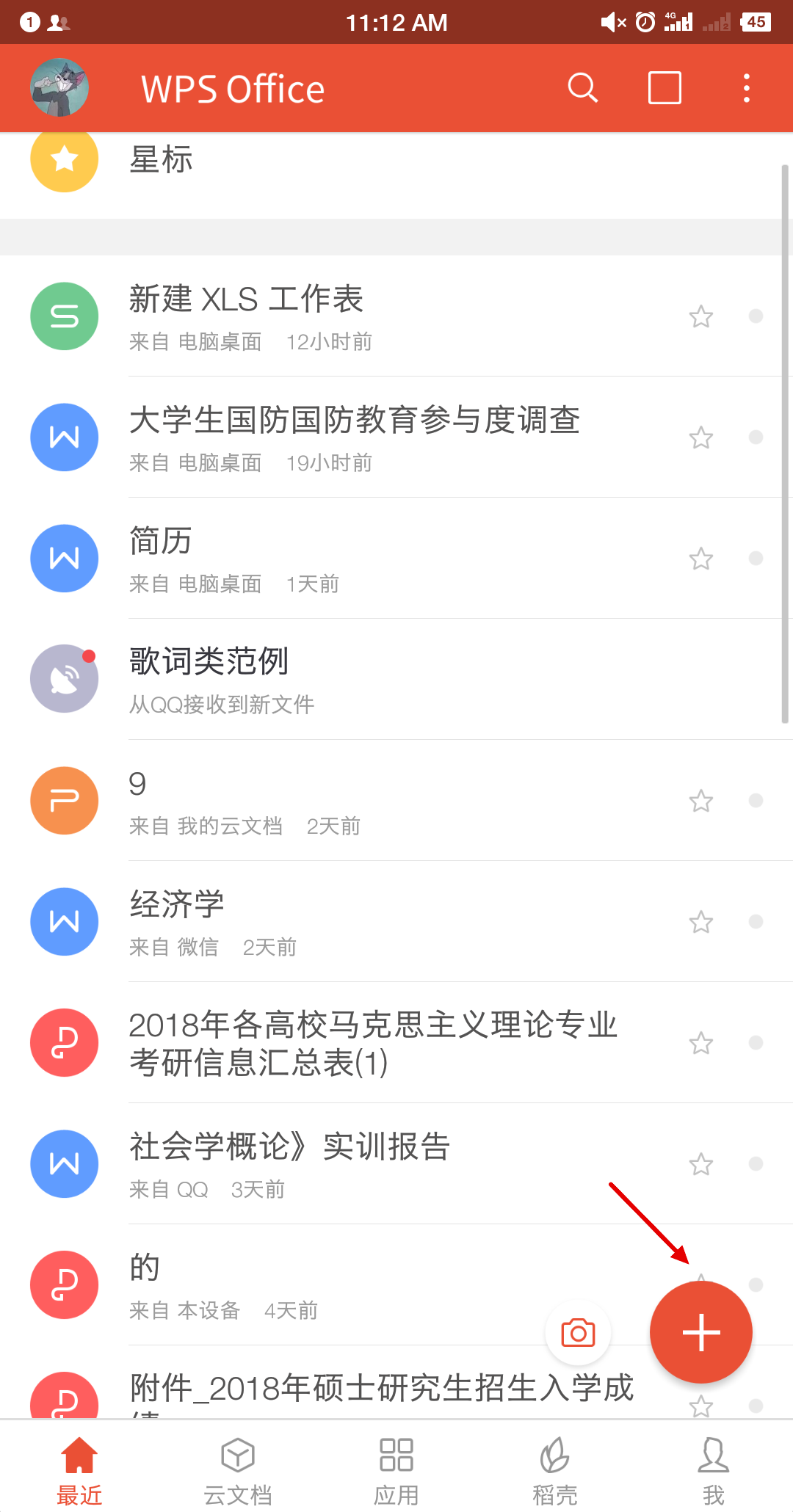The image size is (793, 1512).
Task: Tap the square multi-window icon
Action: click(x=665, y=88)
